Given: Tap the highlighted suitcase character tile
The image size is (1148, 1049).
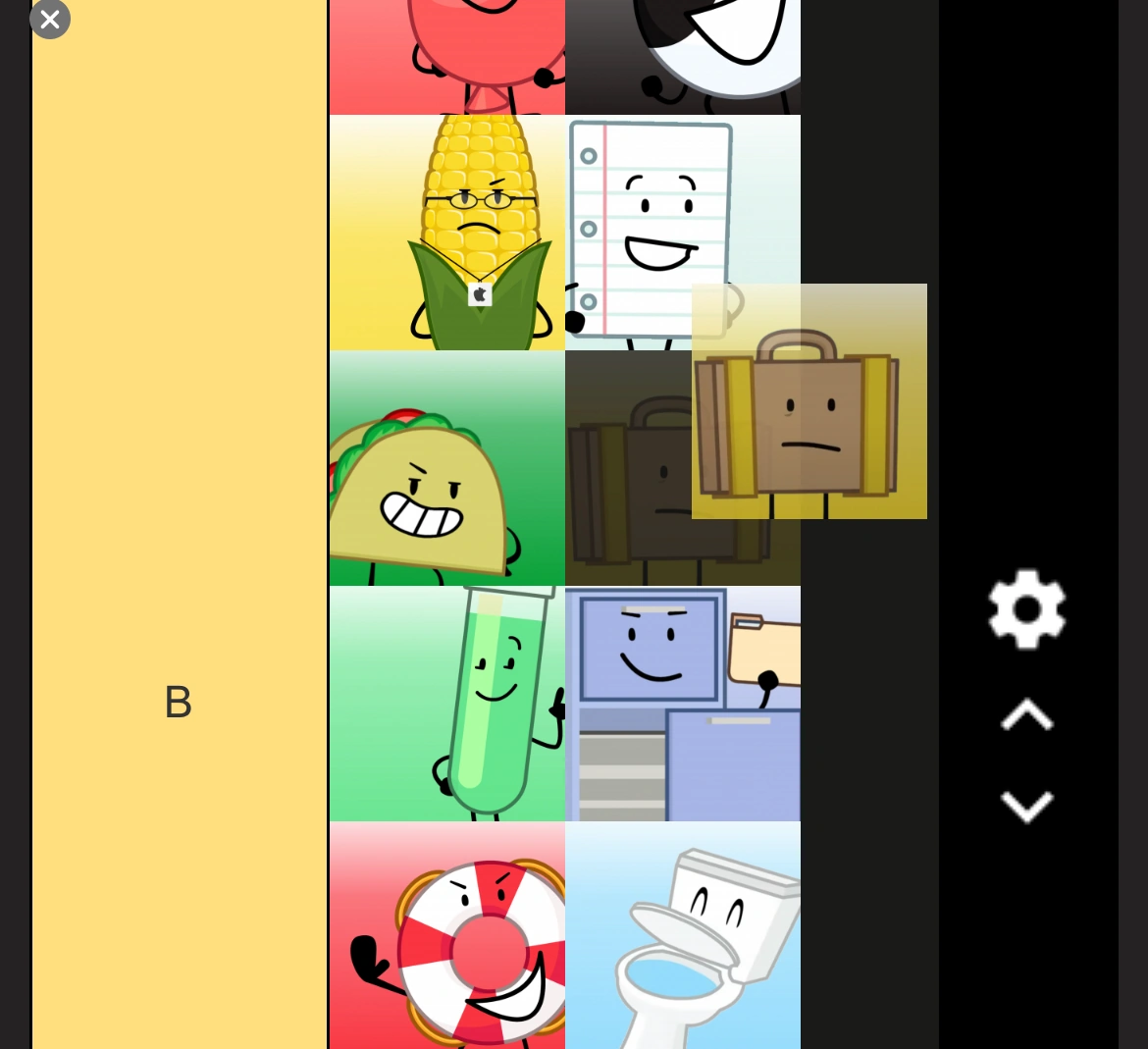Looking at the screenshot, I should point(809,401).
